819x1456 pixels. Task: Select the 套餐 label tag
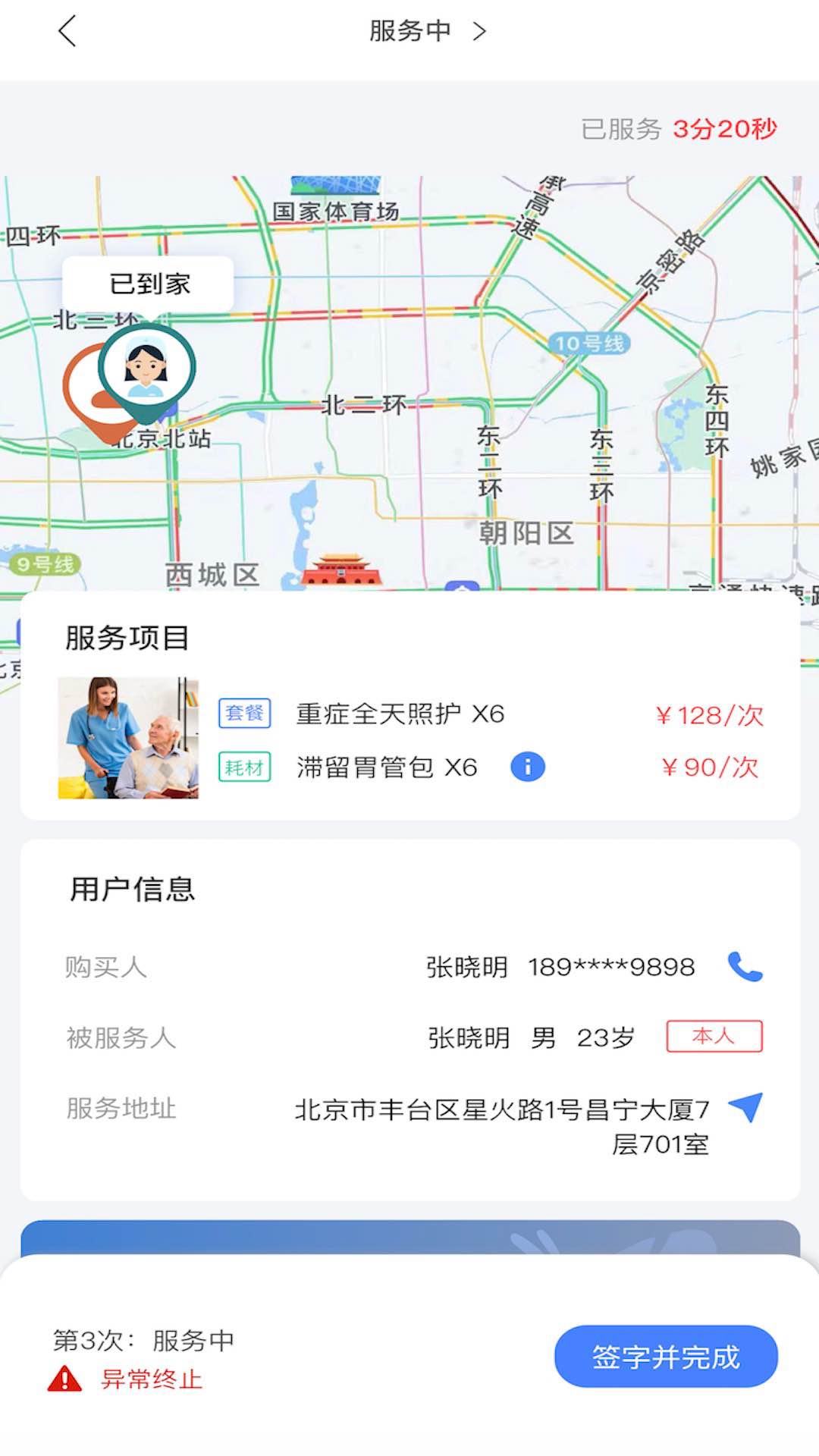click(x=243, y=714)
